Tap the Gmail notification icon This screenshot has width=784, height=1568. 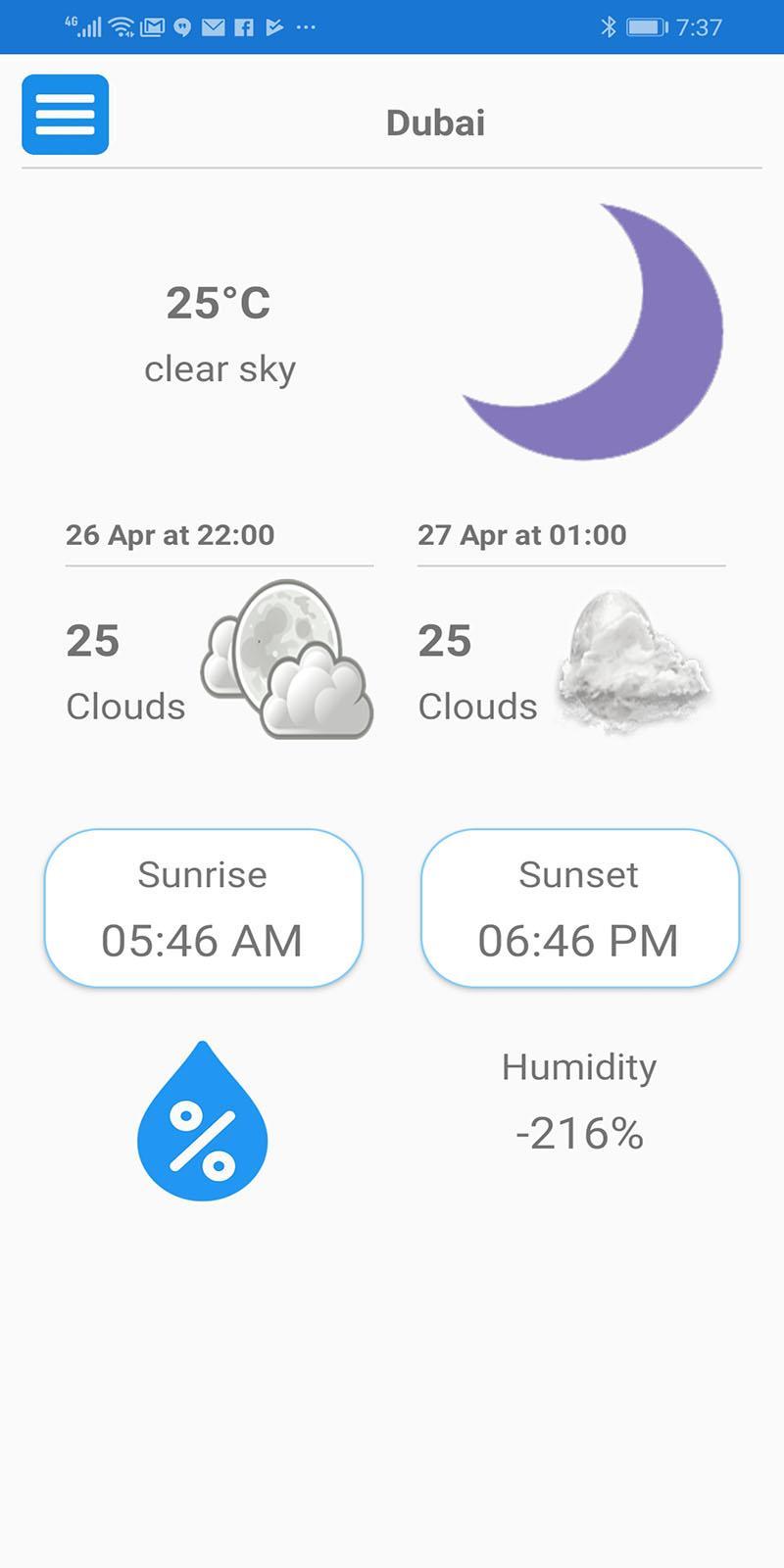coord(153,27)
